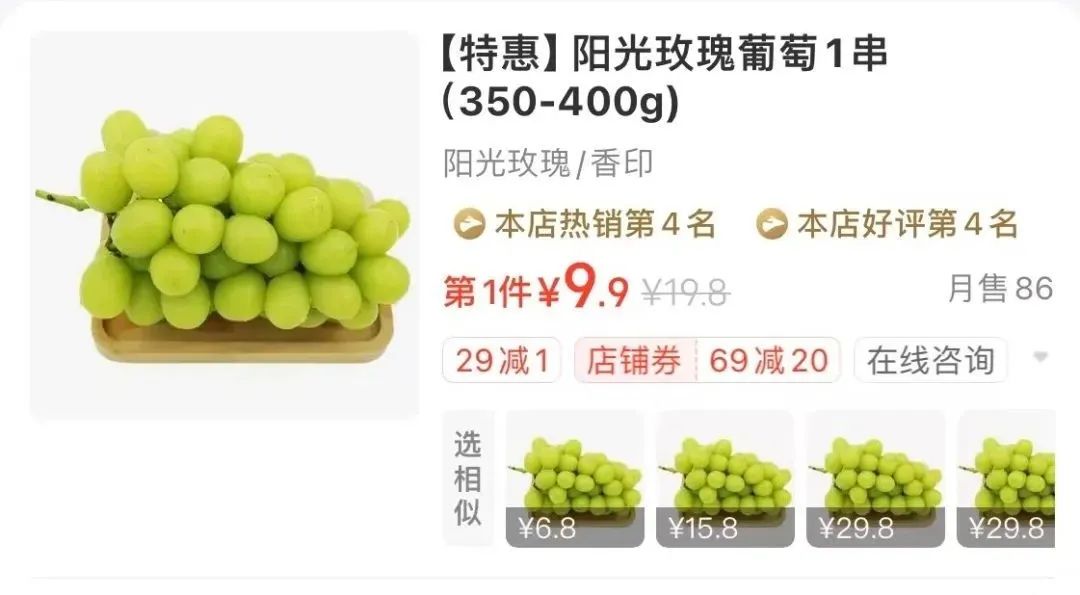Image resolution: width=1080 pixels, height=595 pixels.
Task: Open the similar grape item priced ¥6.8
Action: click(575, 478)
